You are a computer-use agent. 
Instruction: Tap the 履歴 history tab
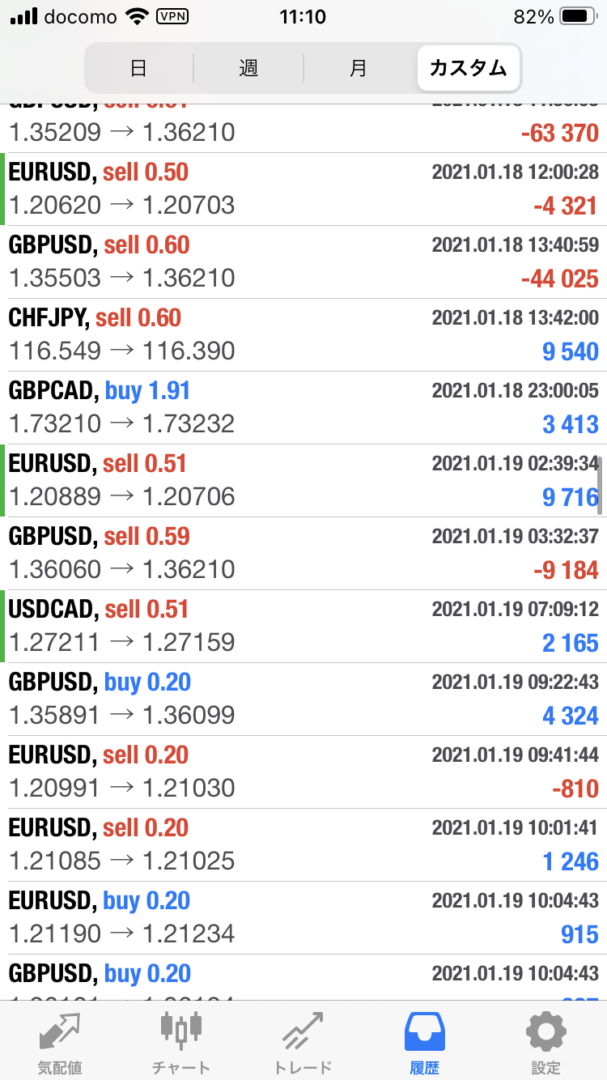[424, 1040]
